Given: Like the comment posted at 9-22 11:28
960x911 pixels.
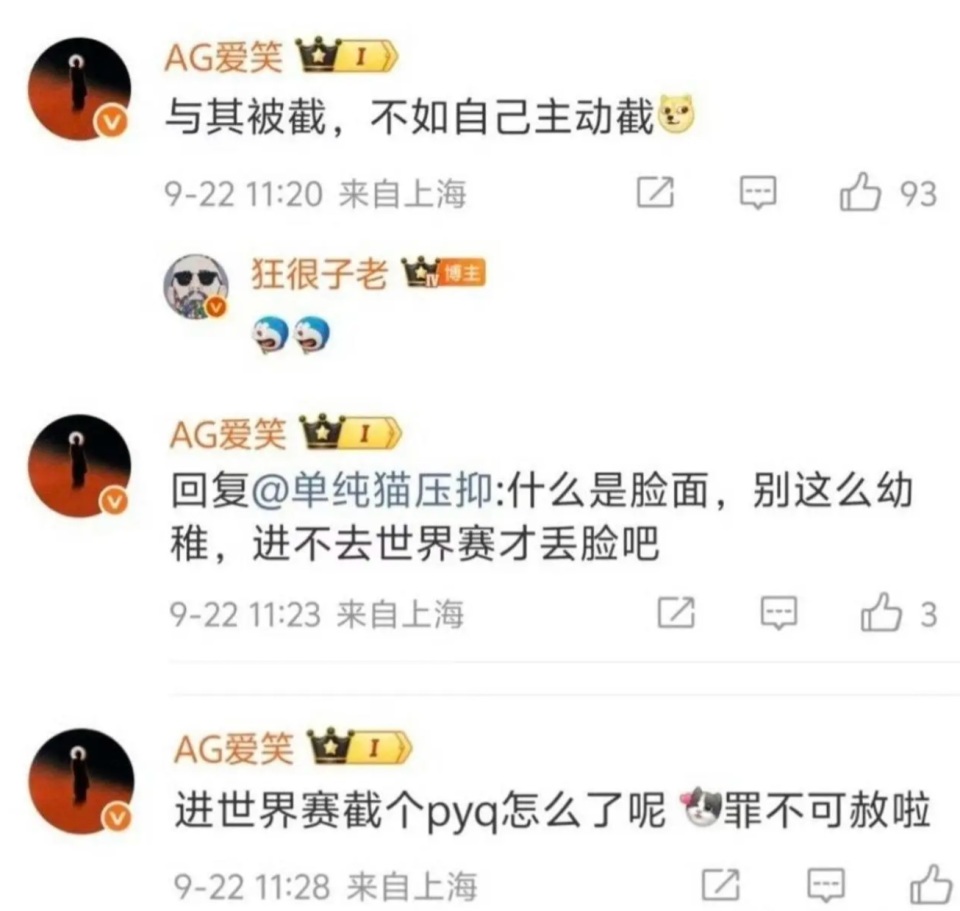Looking at the screenshot, I should point(930,885).
